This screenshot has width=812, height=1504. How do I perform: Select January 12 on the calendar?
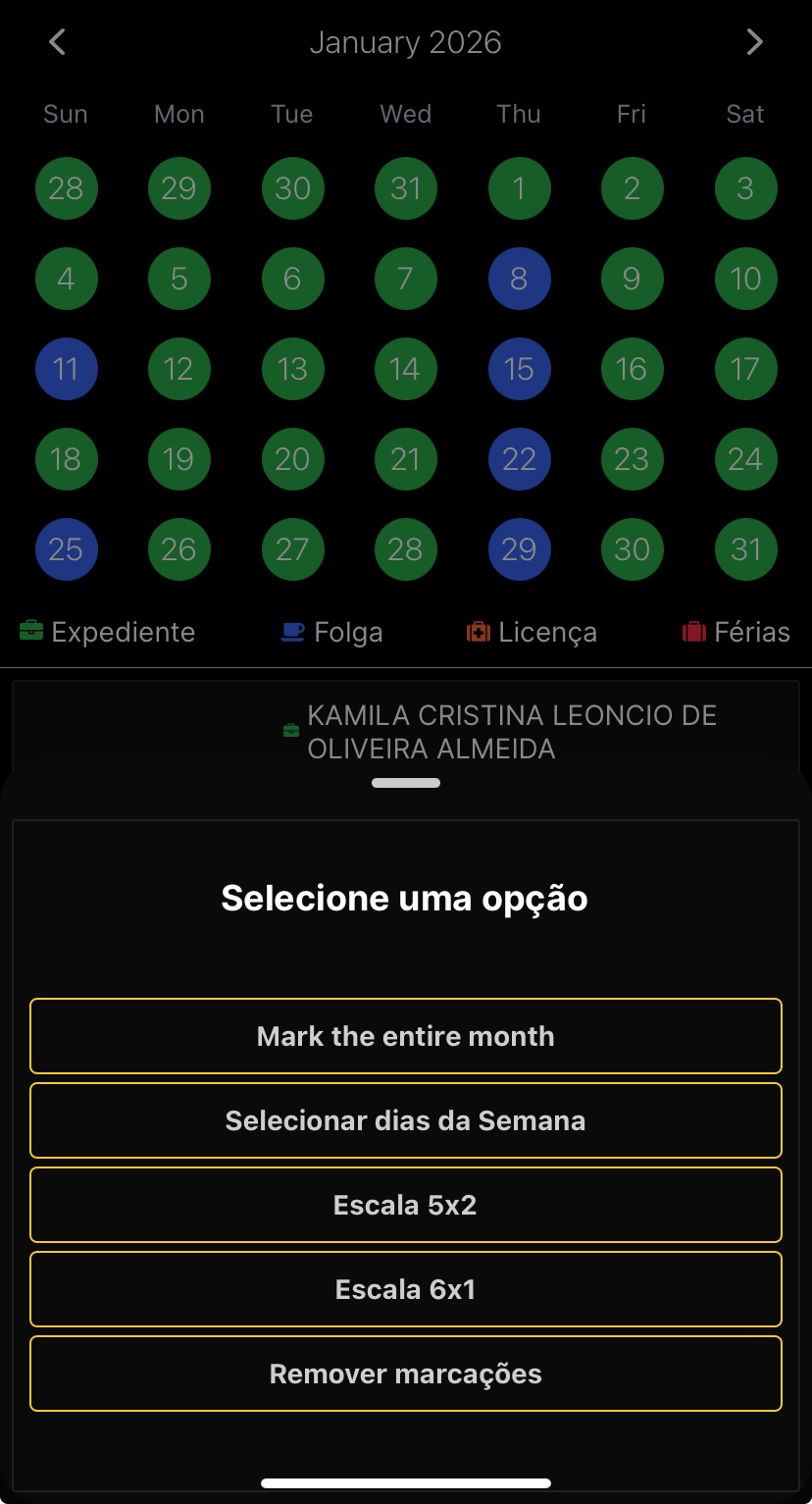178,369
